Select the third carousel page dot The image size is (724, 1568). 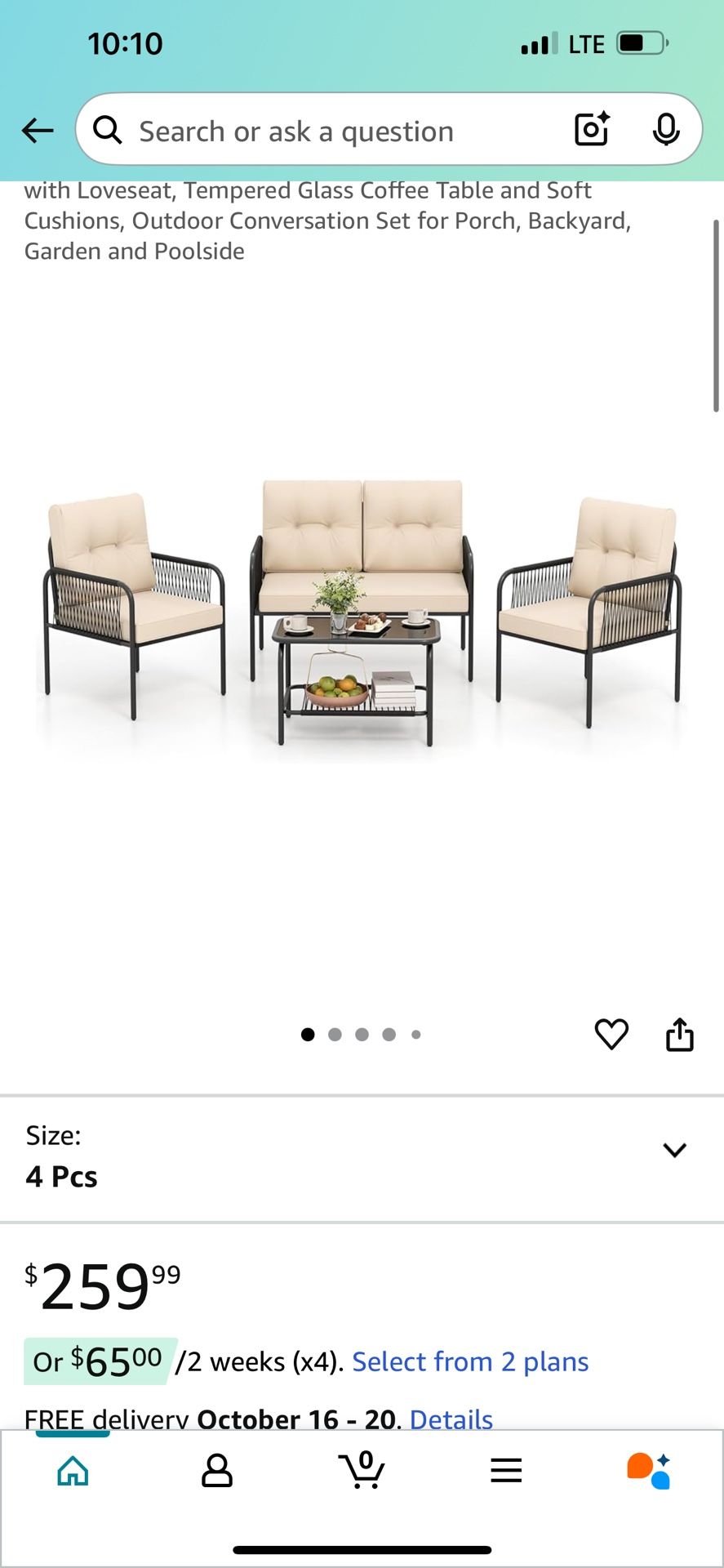362,1034
